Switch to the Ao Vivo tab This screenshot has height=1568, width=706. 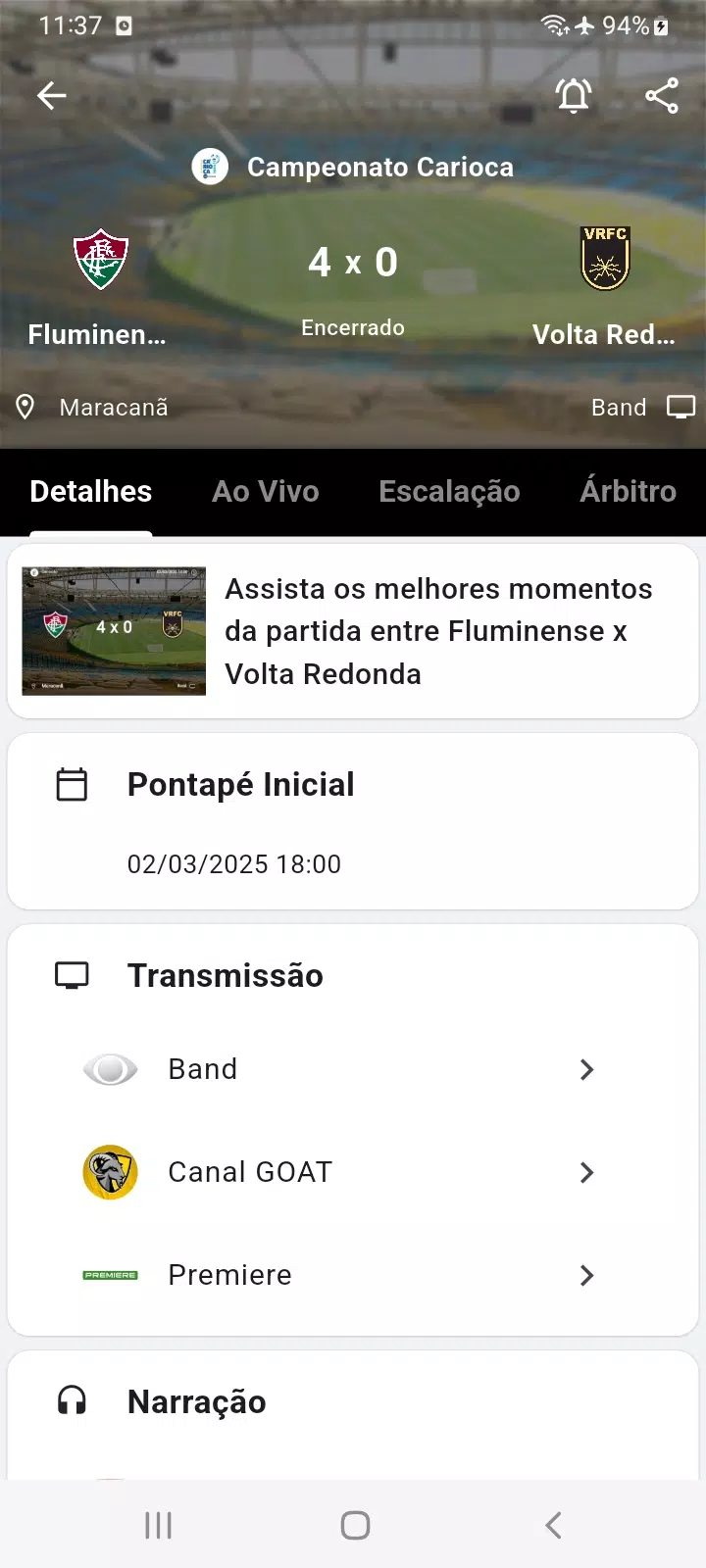click(x=266, y=491)
